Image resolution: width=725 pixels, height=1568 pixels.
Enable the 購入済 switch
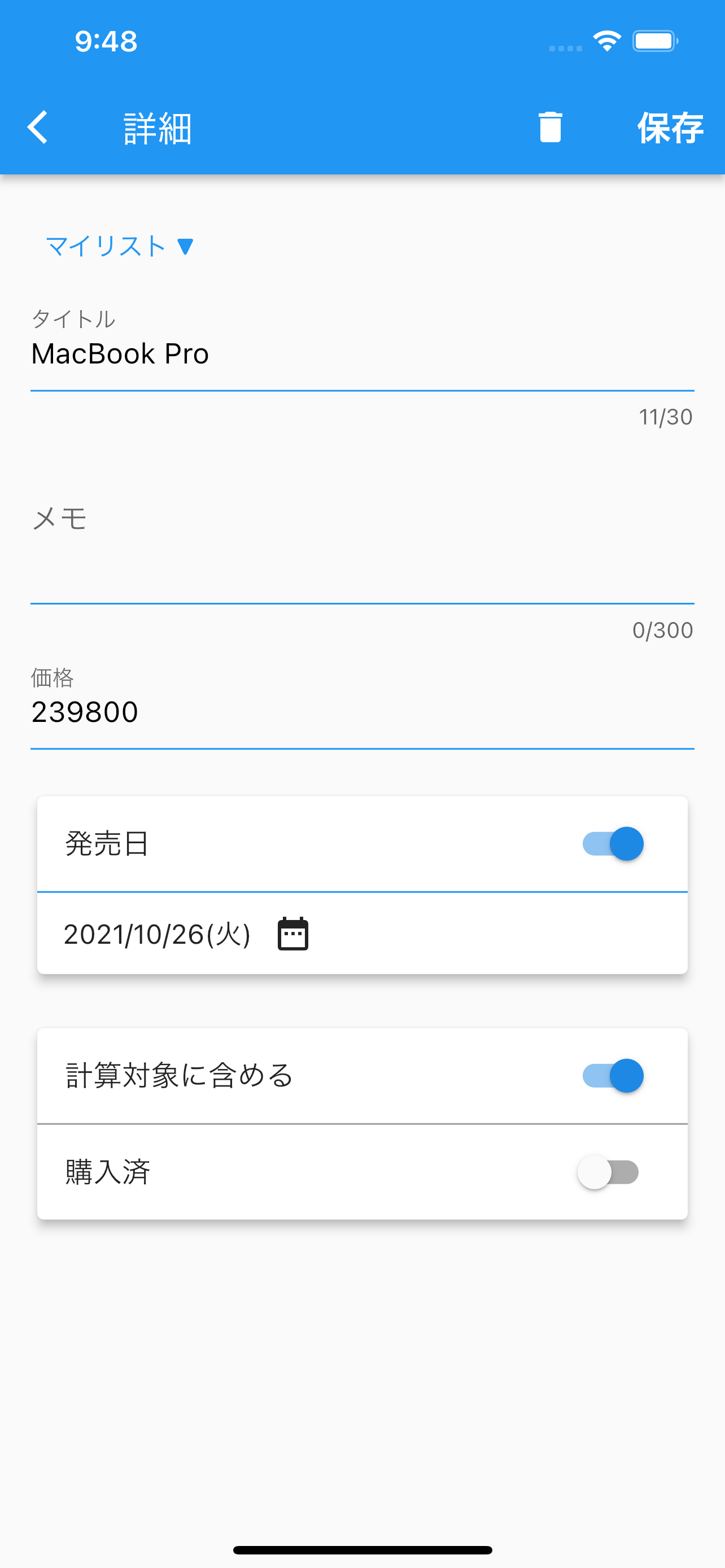608,1172
